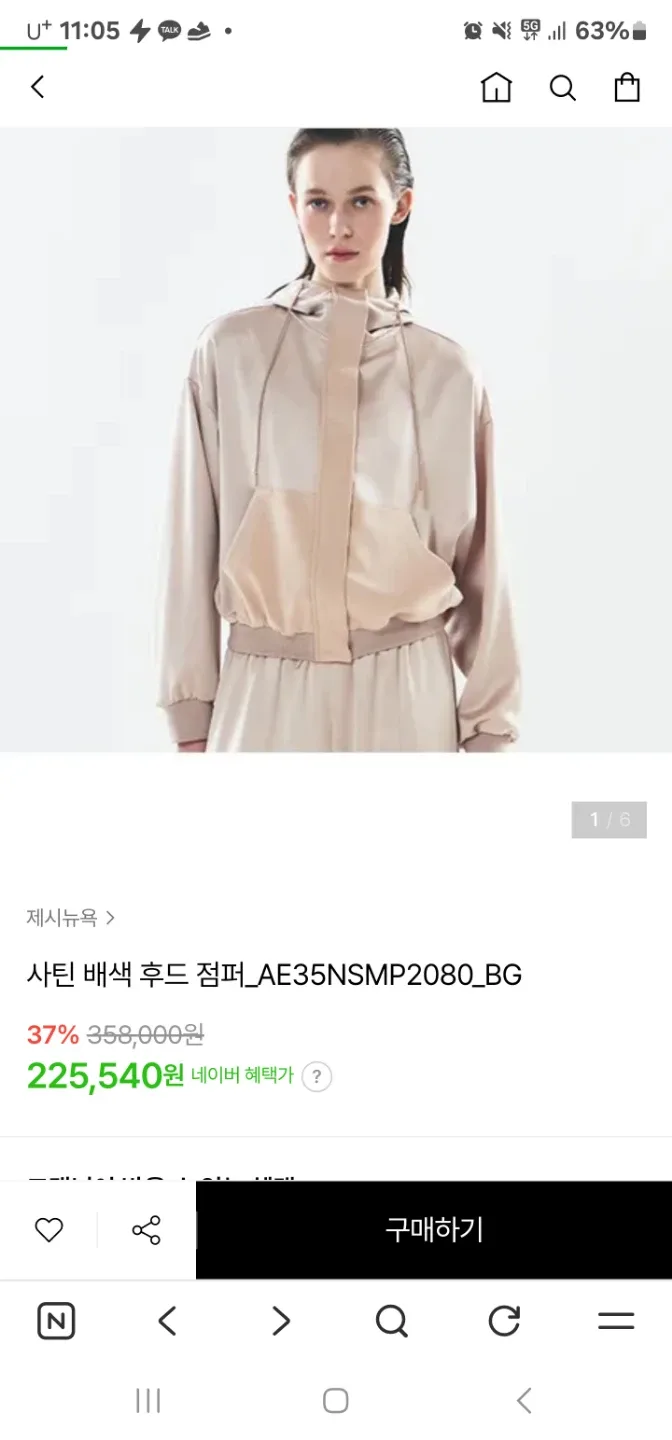Reload the current page
672x1440 pixels.
504,1321
